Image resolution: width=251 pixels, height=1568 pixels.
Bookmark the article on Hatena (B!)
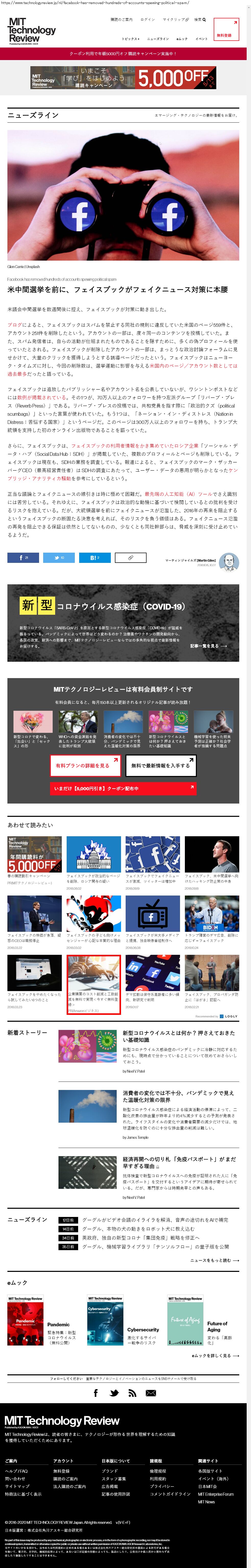click(94, 557)
